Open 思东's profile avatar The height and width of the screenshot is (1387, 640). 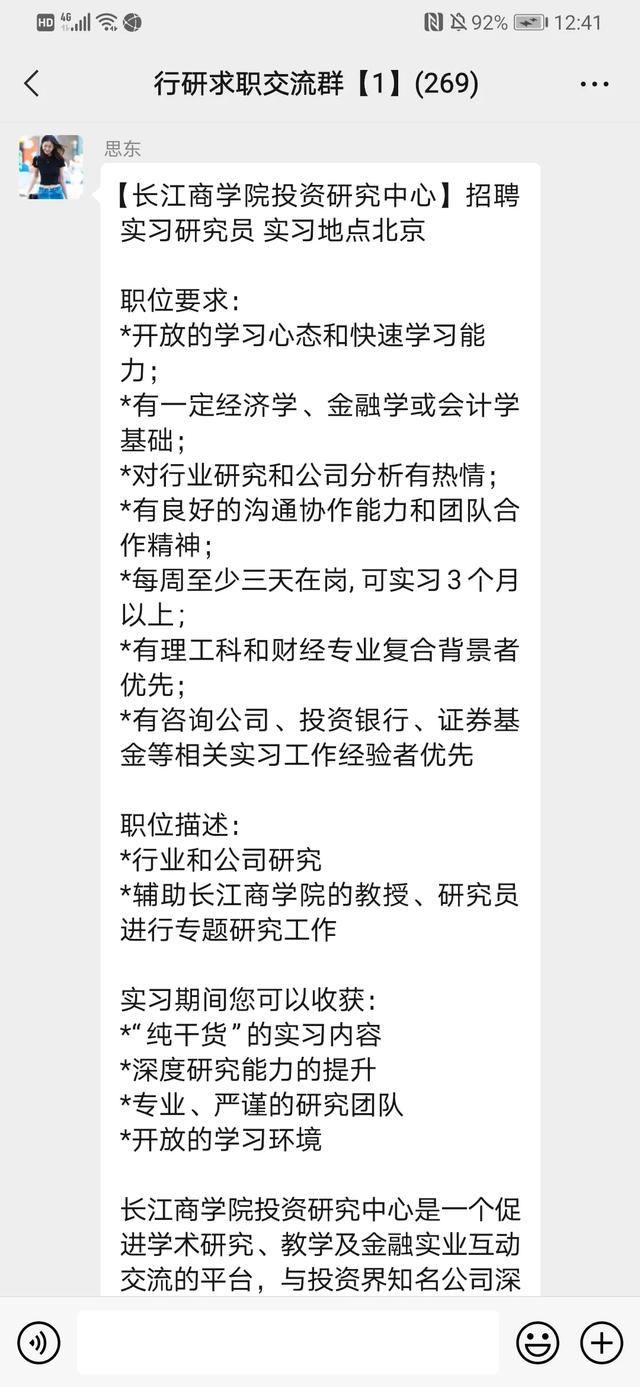50,167
